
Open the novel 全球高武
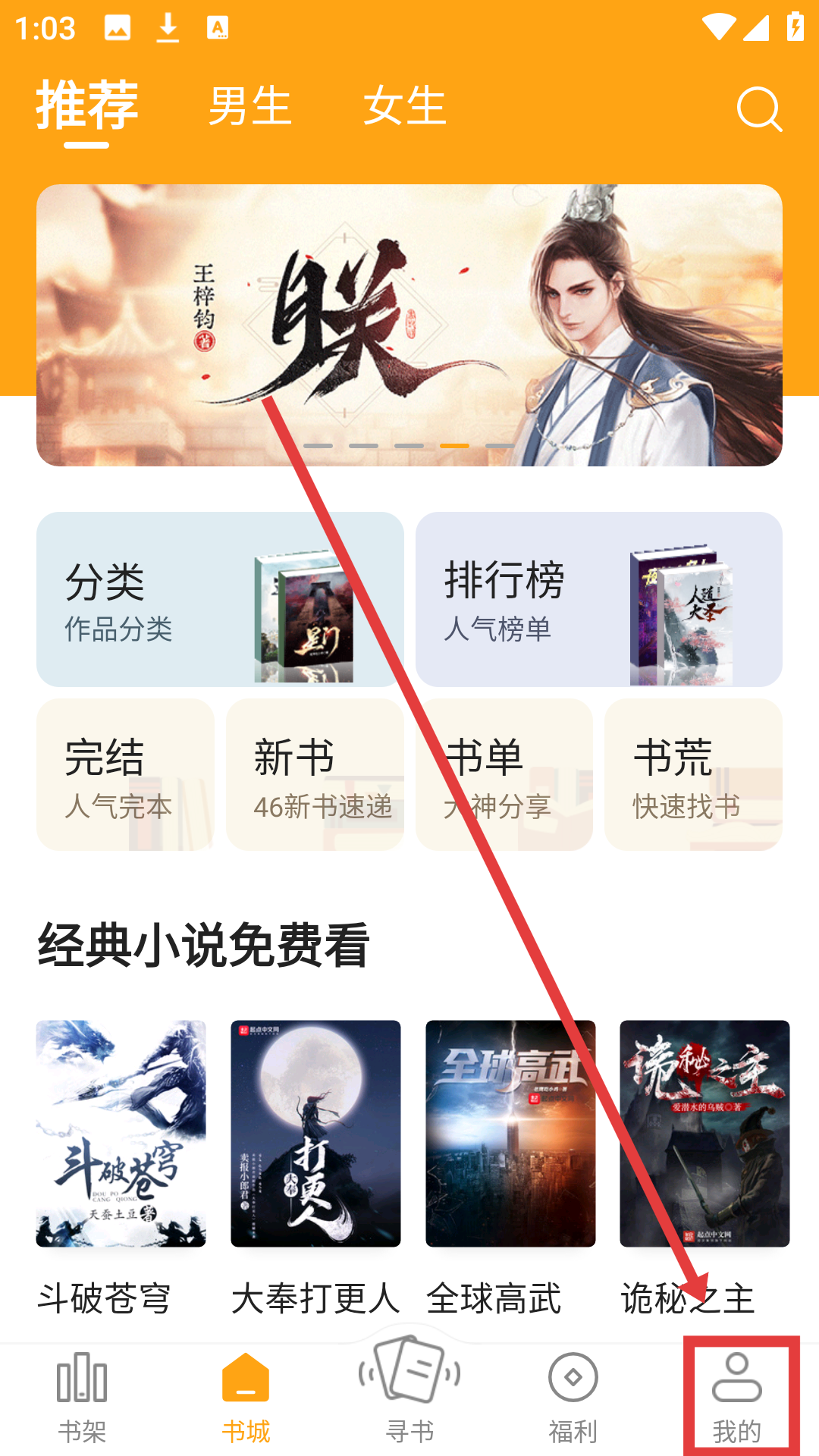coord(510,1134)
